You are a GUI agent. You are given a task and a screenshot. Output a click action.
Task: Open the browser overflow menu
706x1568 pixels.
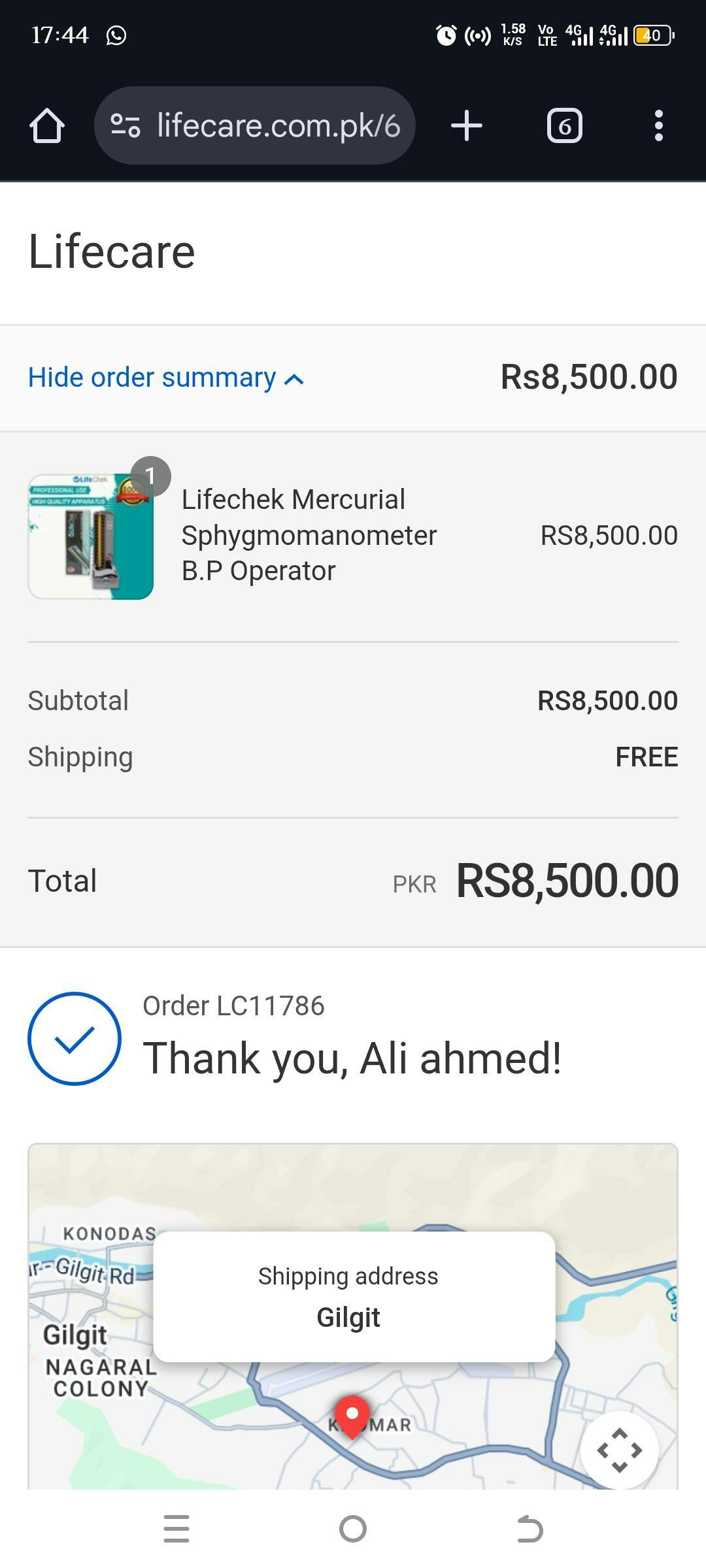pos(659,125)
